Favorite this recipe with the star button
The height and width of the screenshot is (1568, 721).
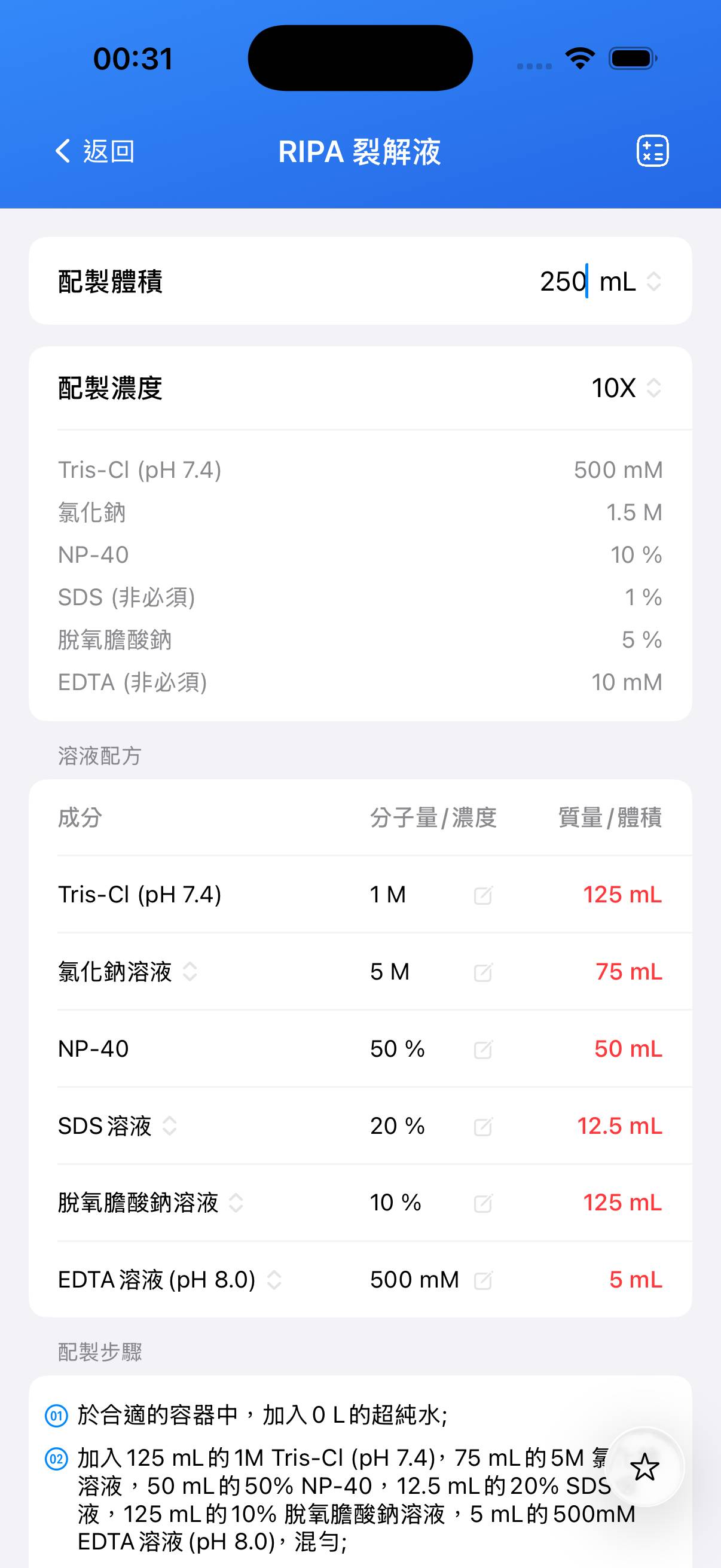click(644, 1467)
